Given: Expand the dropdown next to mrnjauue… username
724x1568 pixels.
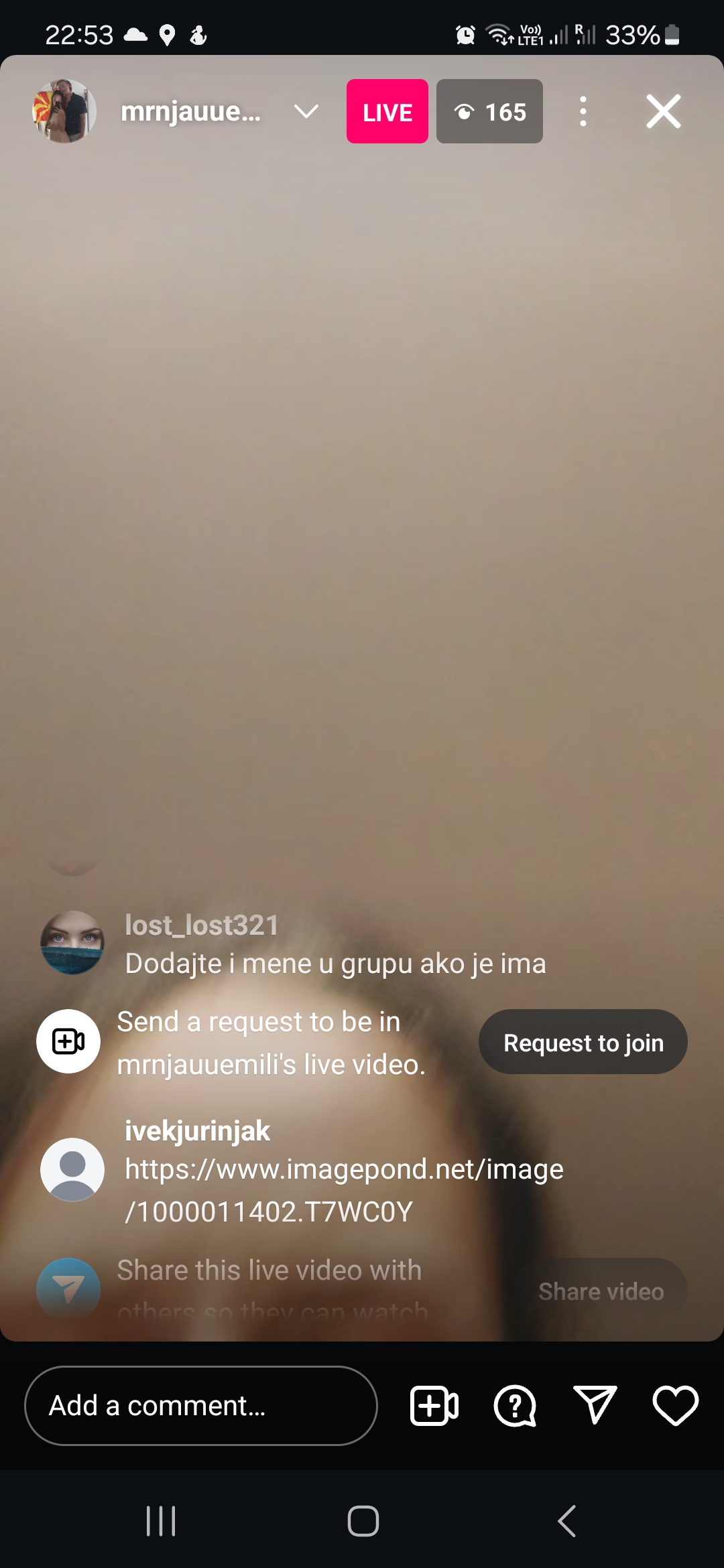Looking at the screenshot, I should 306,111.
